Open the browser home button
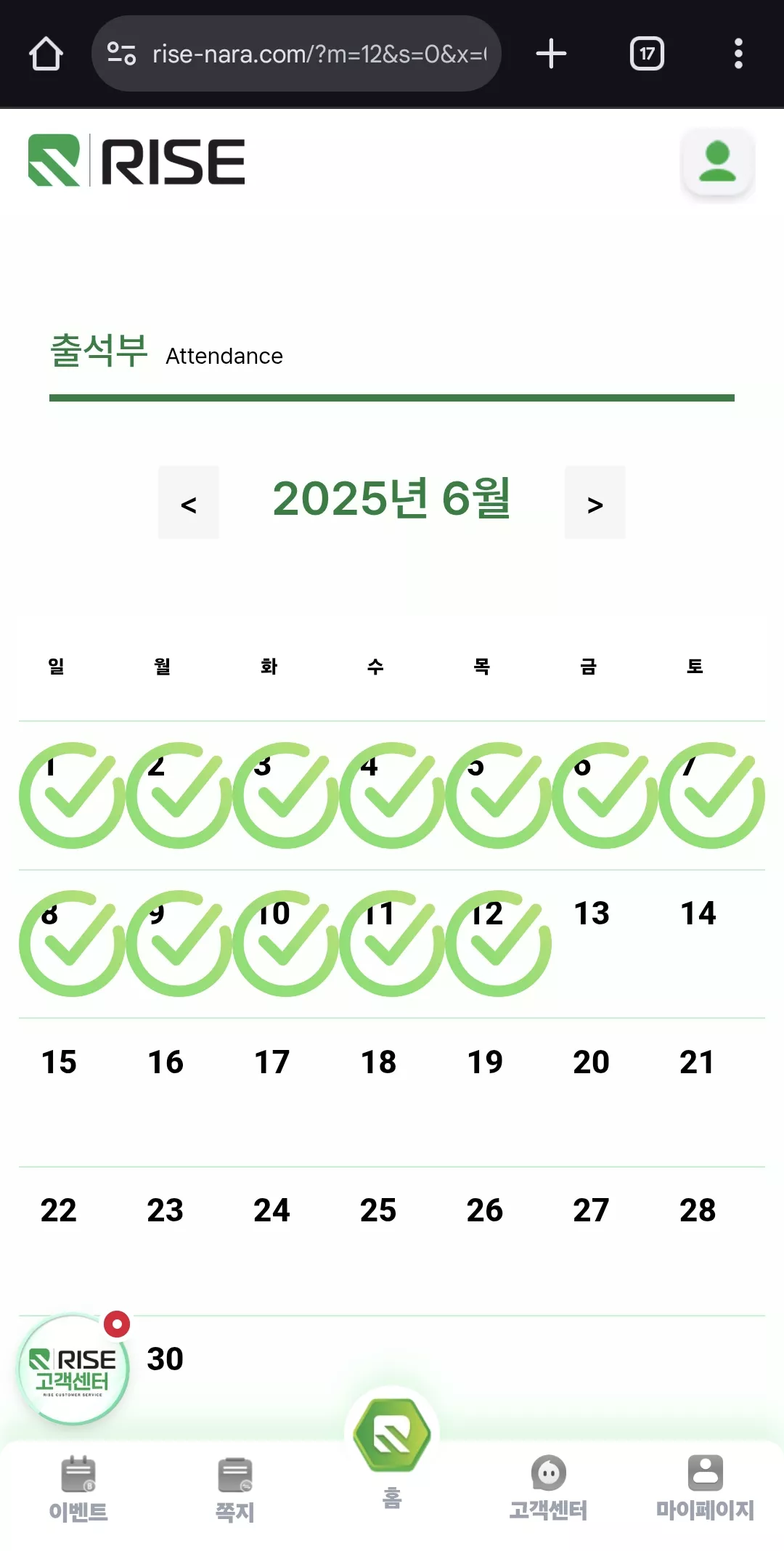Viewport: 784px width, 1551px height. coord(46,54)
